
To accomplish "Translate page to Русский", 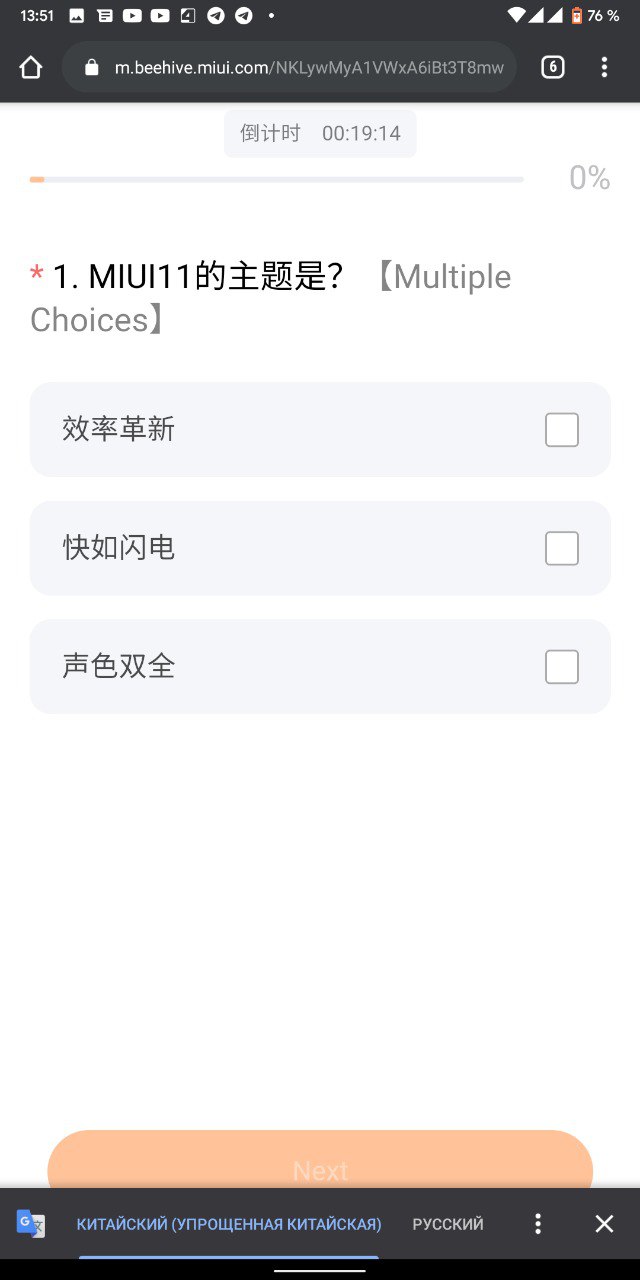I will click(x=448, y=1224).
